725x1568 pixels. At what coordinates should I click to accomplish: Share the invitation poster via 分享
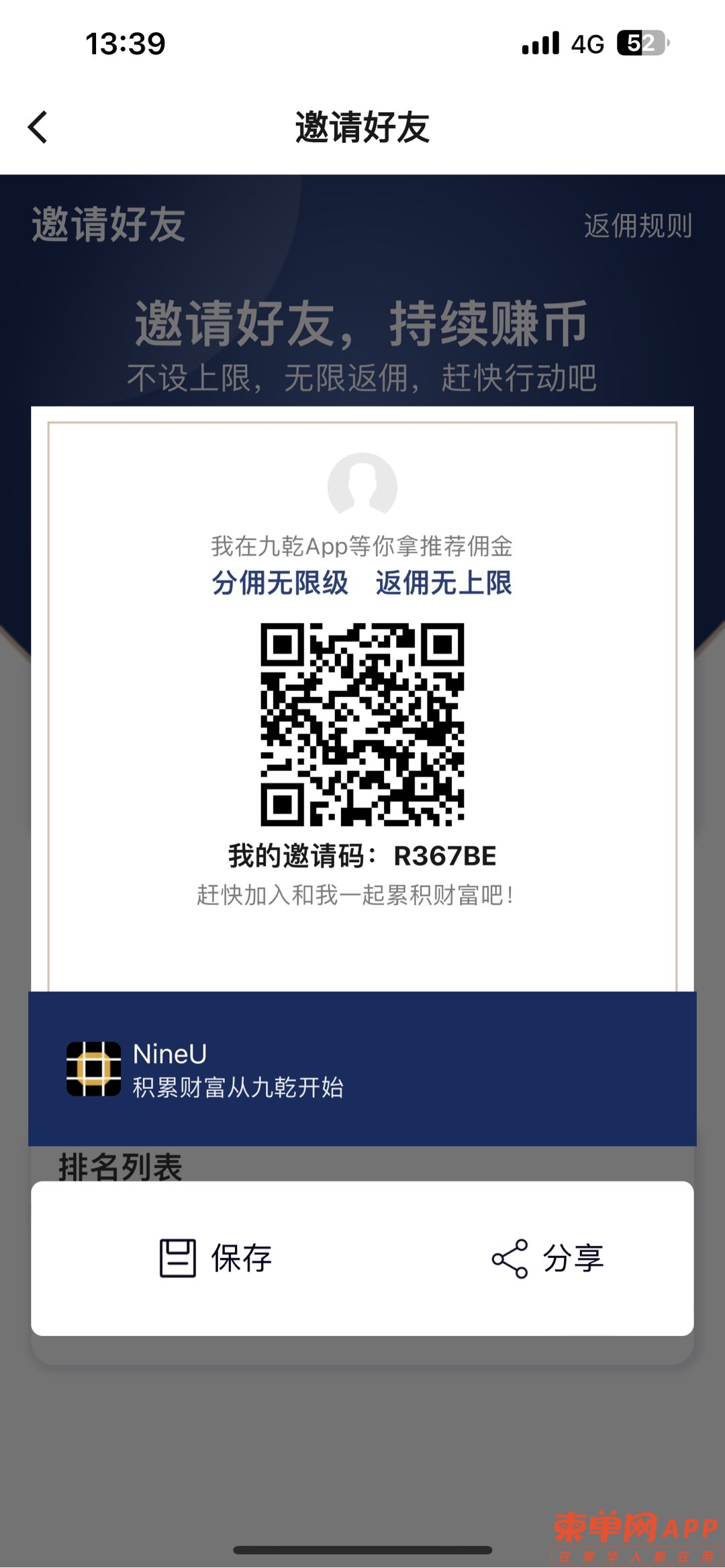point(548,1258)
